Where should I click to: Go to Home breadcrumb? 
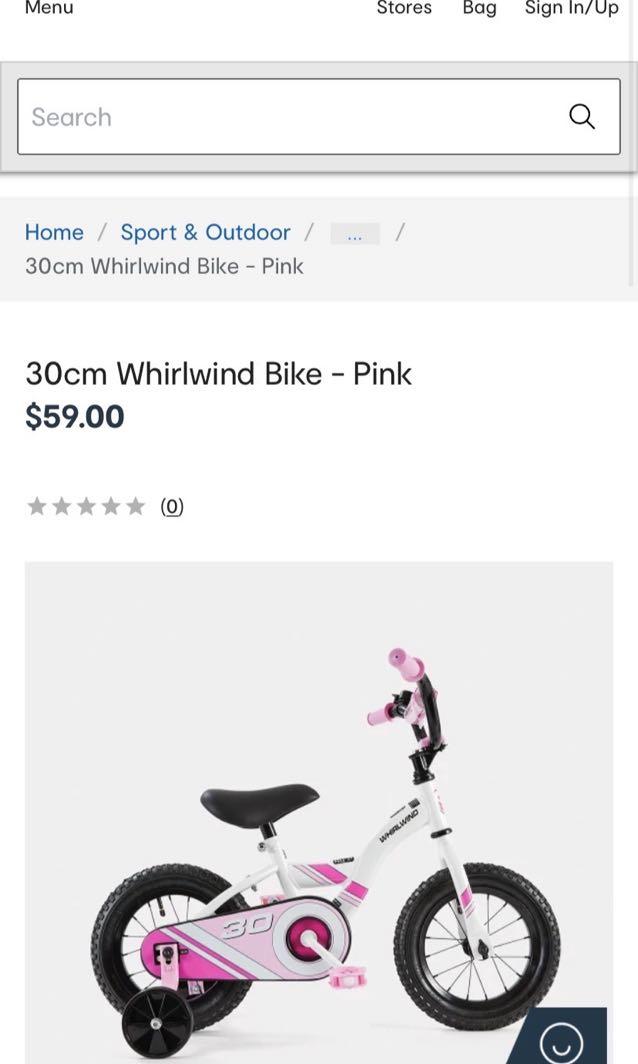tap(54, 232)
